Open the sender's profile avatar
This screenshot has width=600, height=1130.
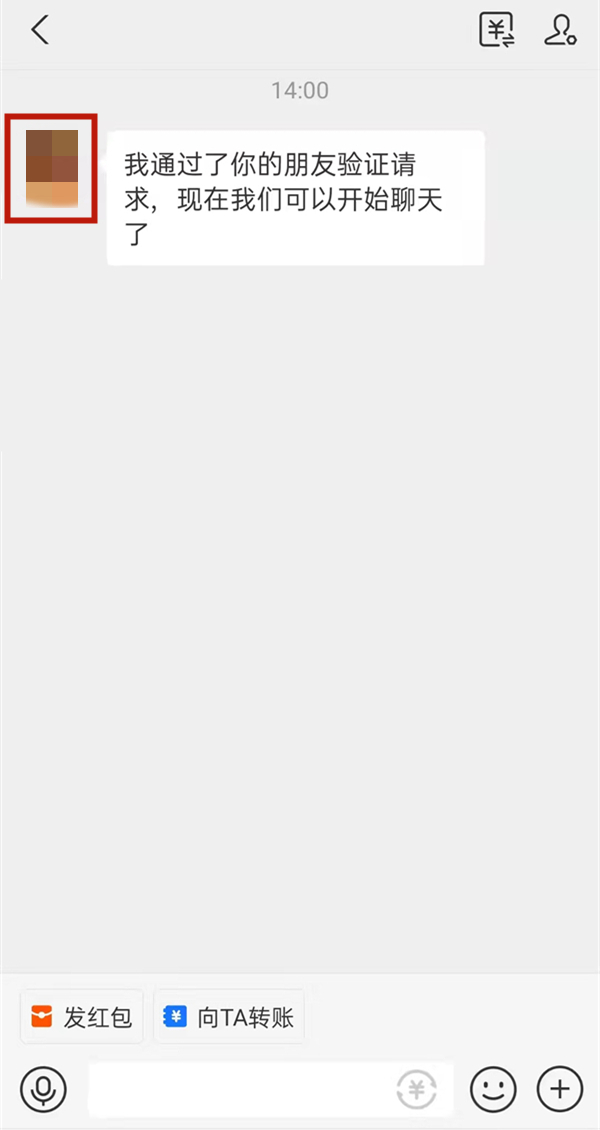(51, 168)
